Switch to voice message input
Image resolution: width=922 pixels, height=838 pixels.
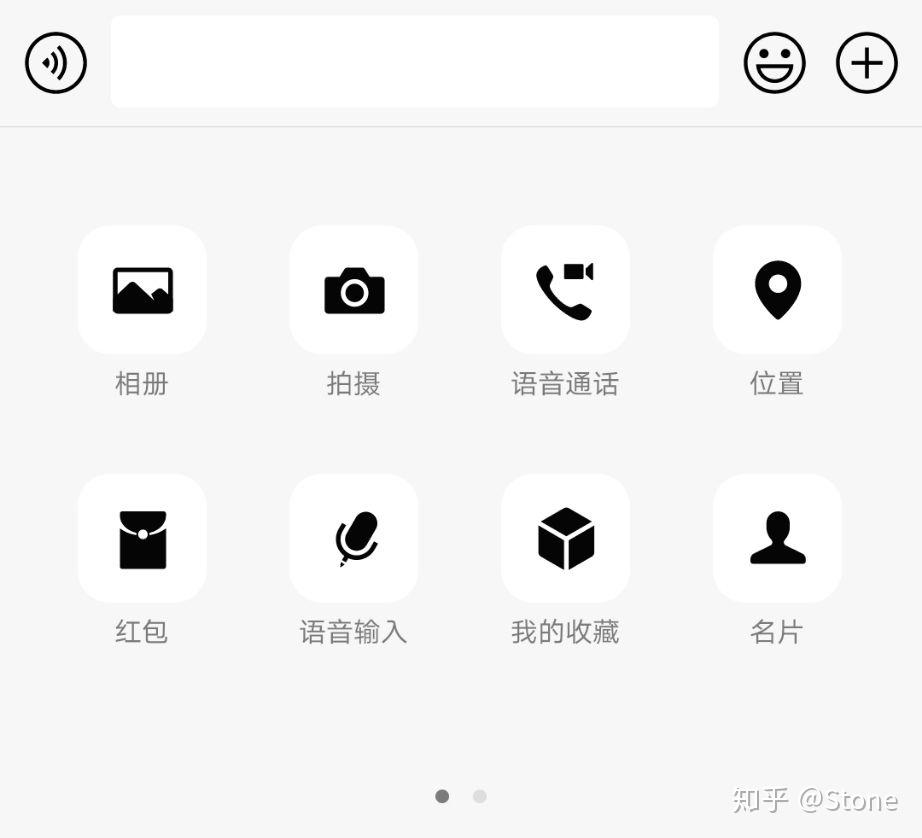tap(56, 63)
